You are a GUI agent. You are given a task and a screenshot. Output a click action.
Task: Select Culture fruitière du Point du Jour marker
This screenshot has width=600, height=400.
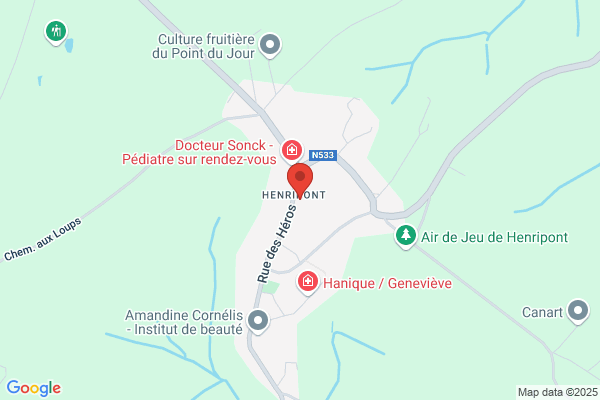coord(270,44)
